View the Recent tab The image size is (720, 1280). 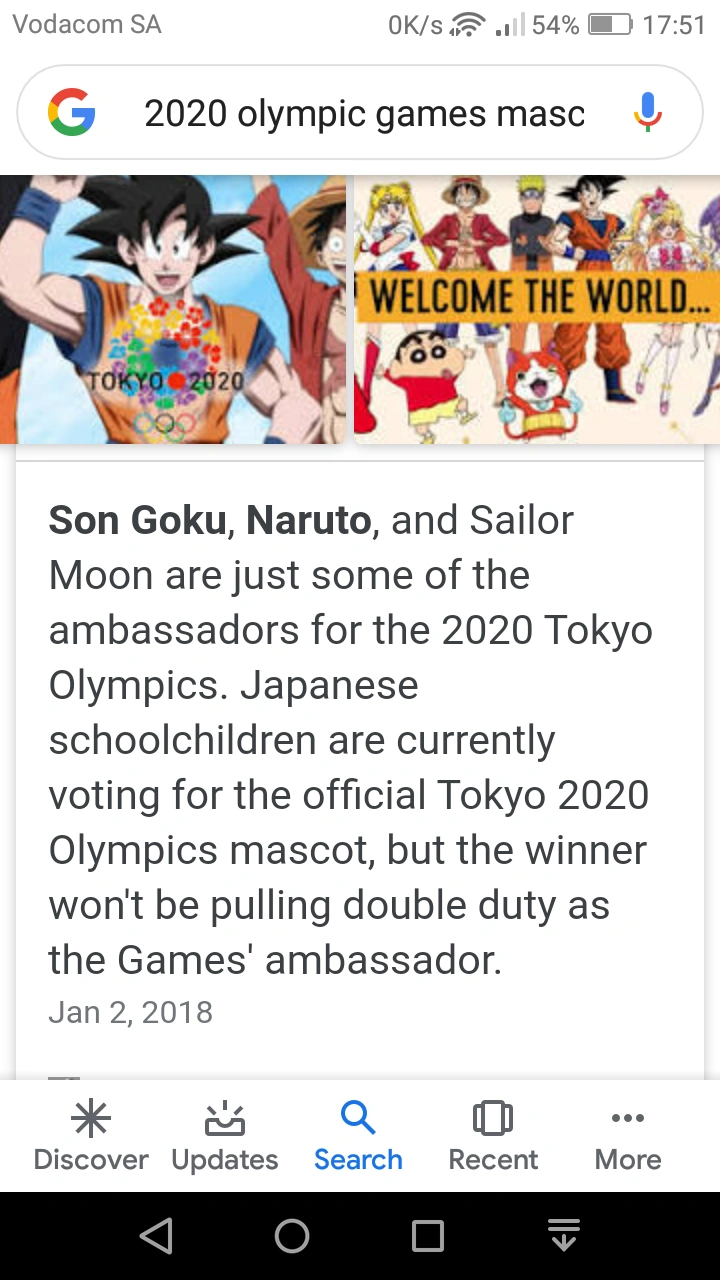493,1136
